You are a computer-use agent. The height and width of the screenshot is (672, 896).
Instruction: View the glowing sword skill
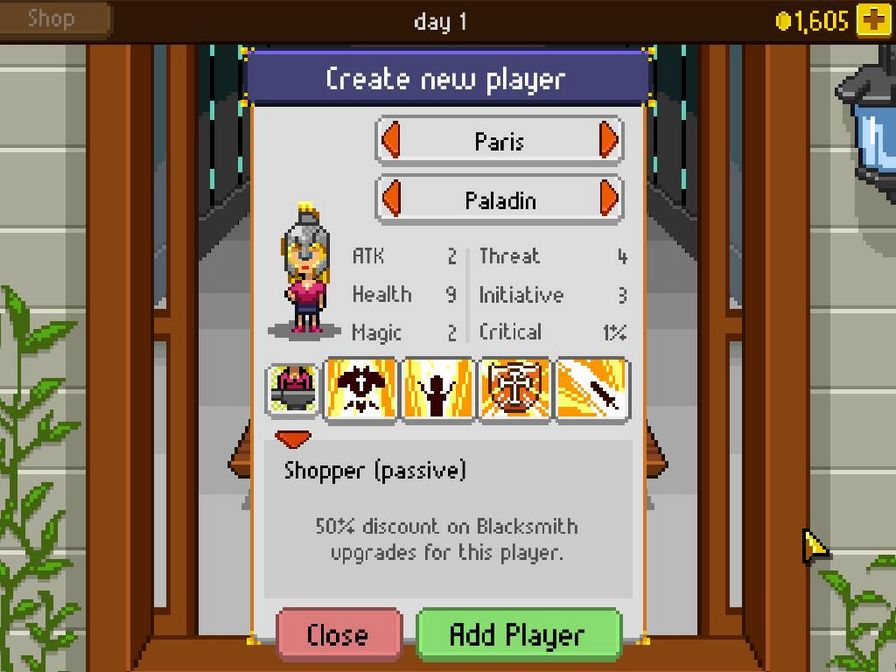click(592, 389)
